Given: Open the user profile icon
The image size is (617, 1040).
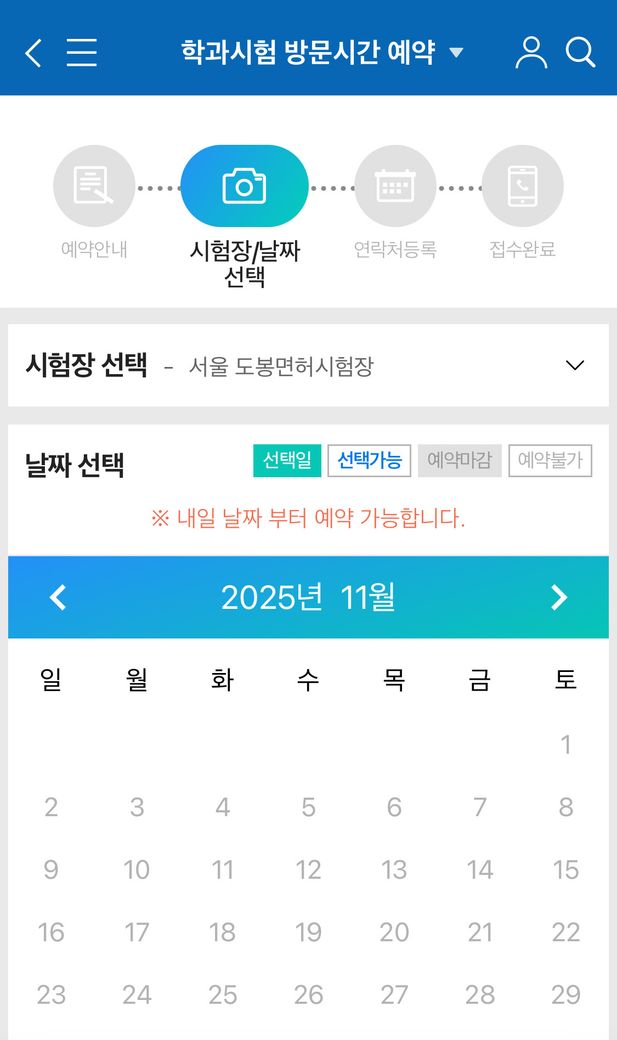Looking at the screenshot, I should (531, 53).
